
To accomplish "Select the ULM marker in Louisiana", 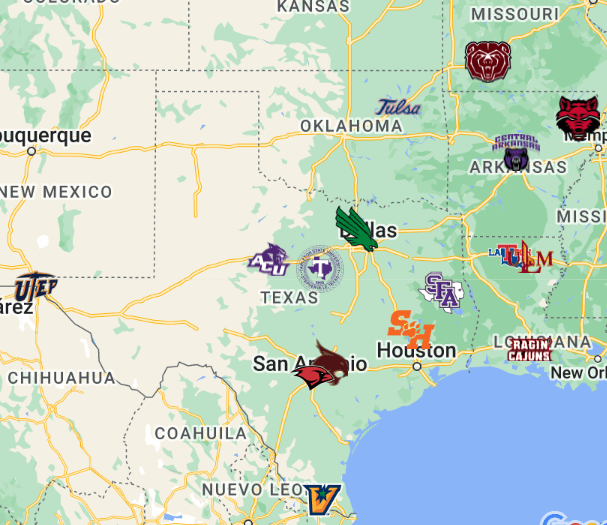I will pyautogui.click(x=524, y=257).
